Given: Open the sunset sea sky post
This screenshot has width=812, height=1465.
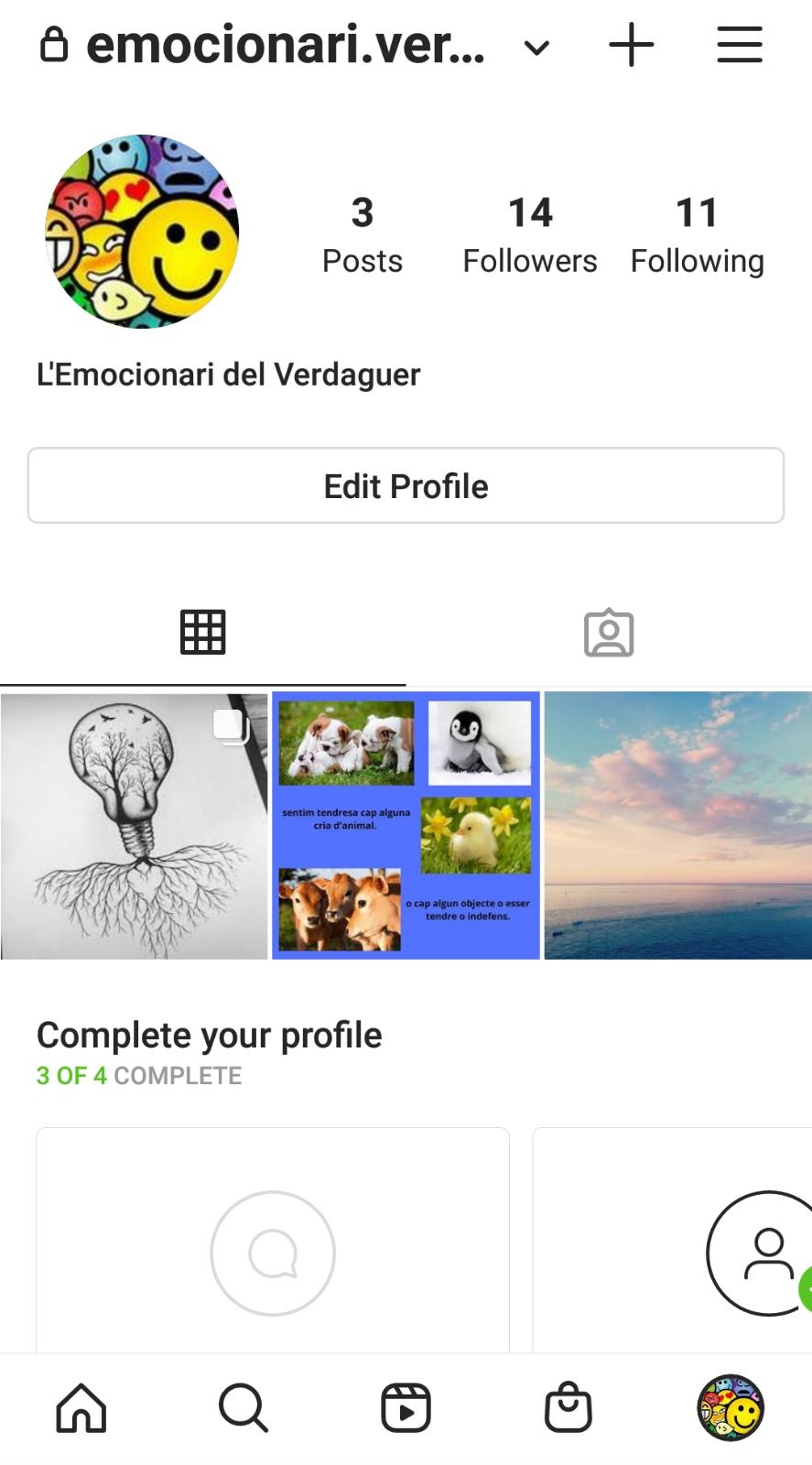Looking at the screenshot, I should [x=677, y=826].
